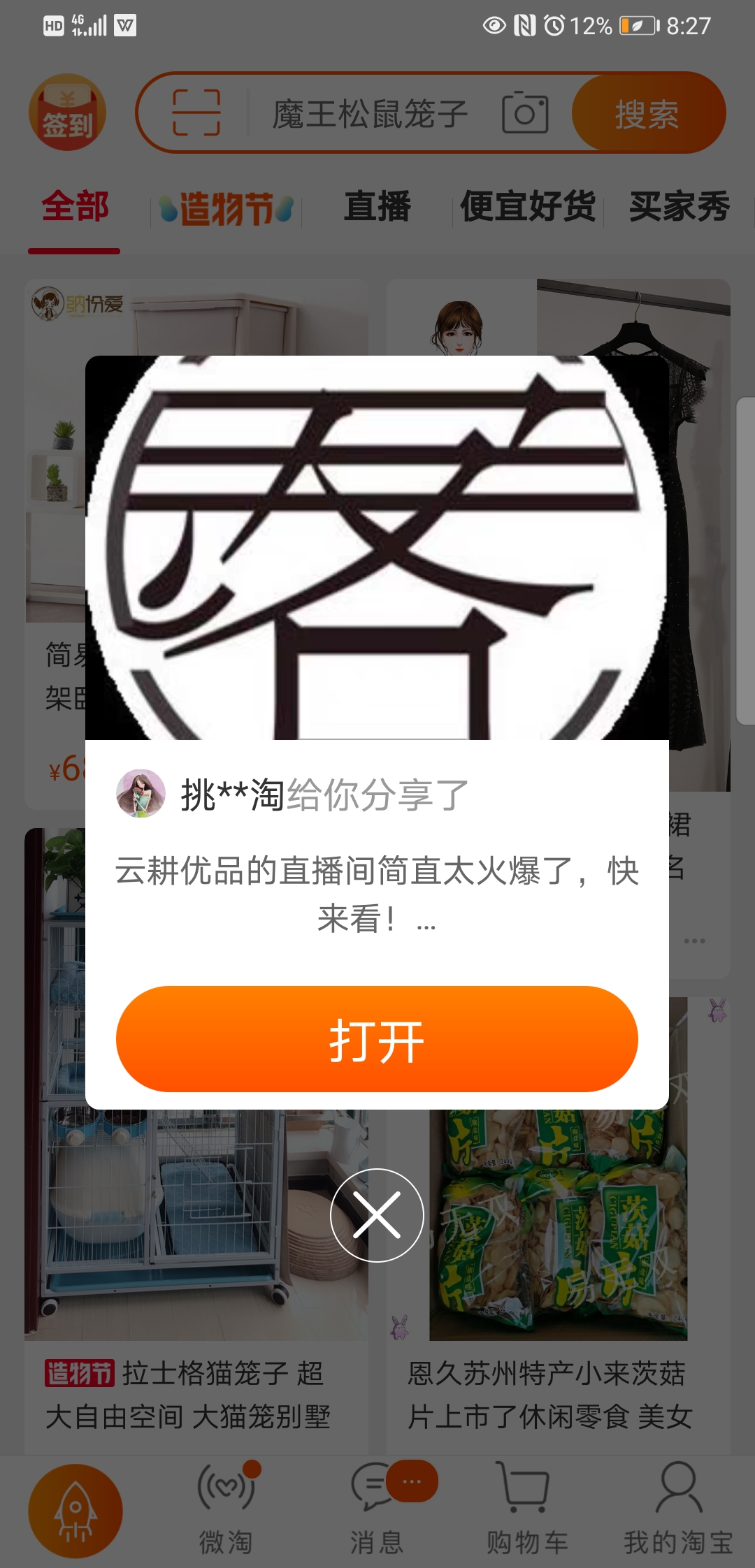Switch to the 直播 tab

click(377, 208)
